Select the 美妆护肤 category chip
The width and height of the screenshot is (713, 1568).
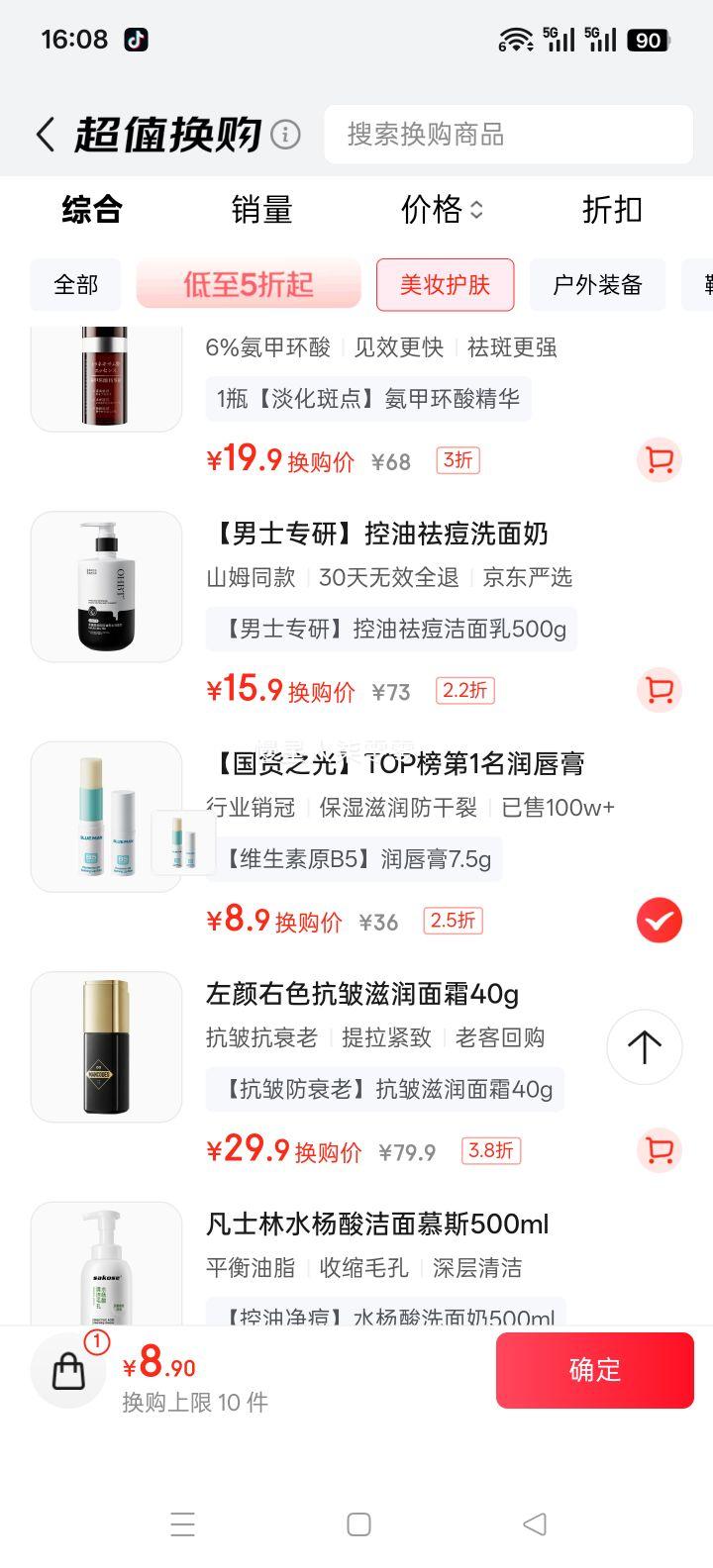pos(445,285)
